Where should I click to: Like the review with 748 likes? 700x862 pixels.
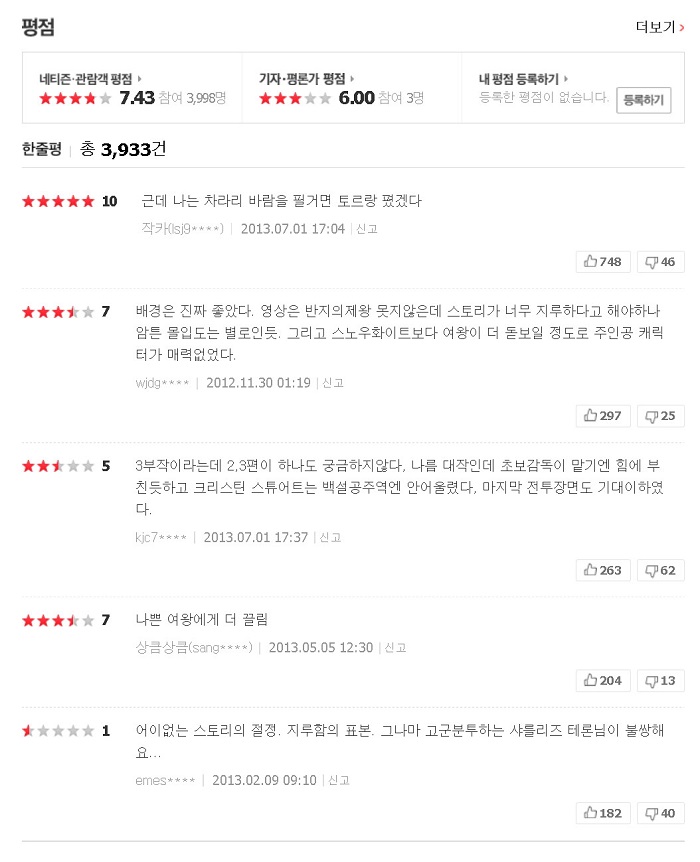(x=603, y=262)
